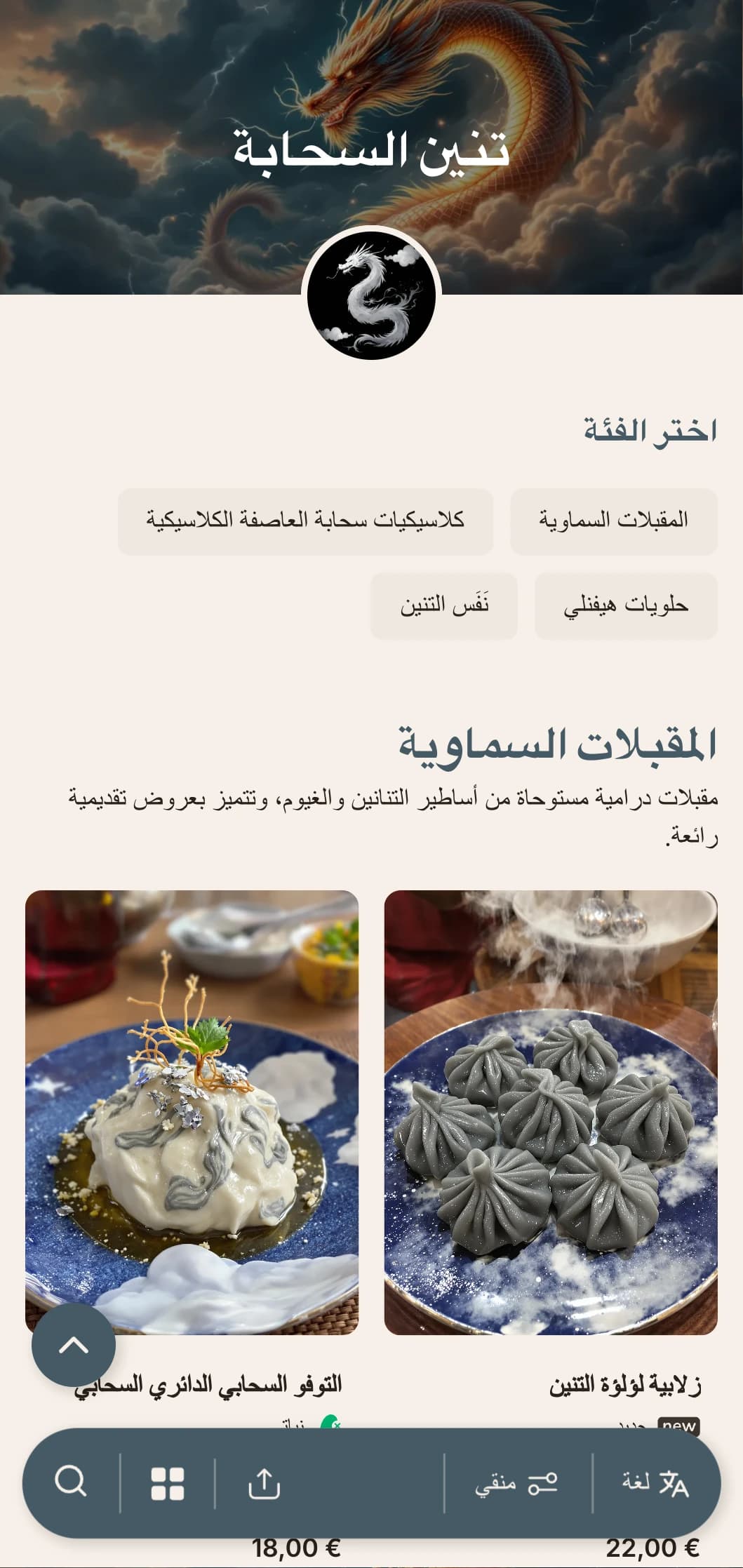Viewport: 743px width, 1568px height.
Task: Open the منقي filter option
Action: click(x=517, y=1483)
